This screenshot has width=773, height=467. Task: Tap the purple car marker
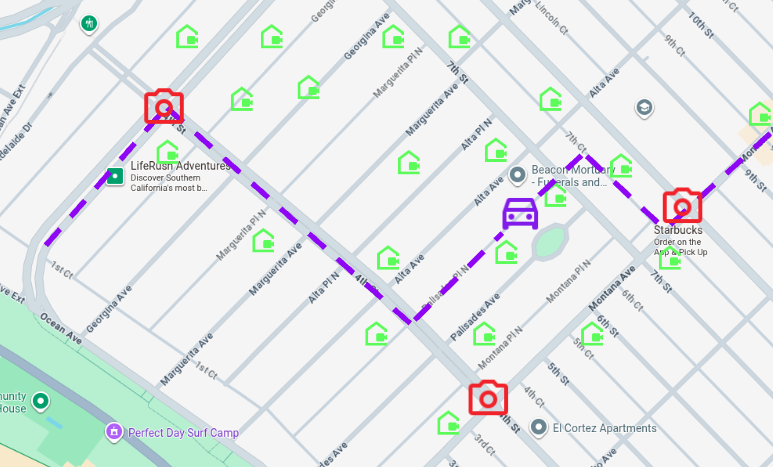click(x=520, y=214)
